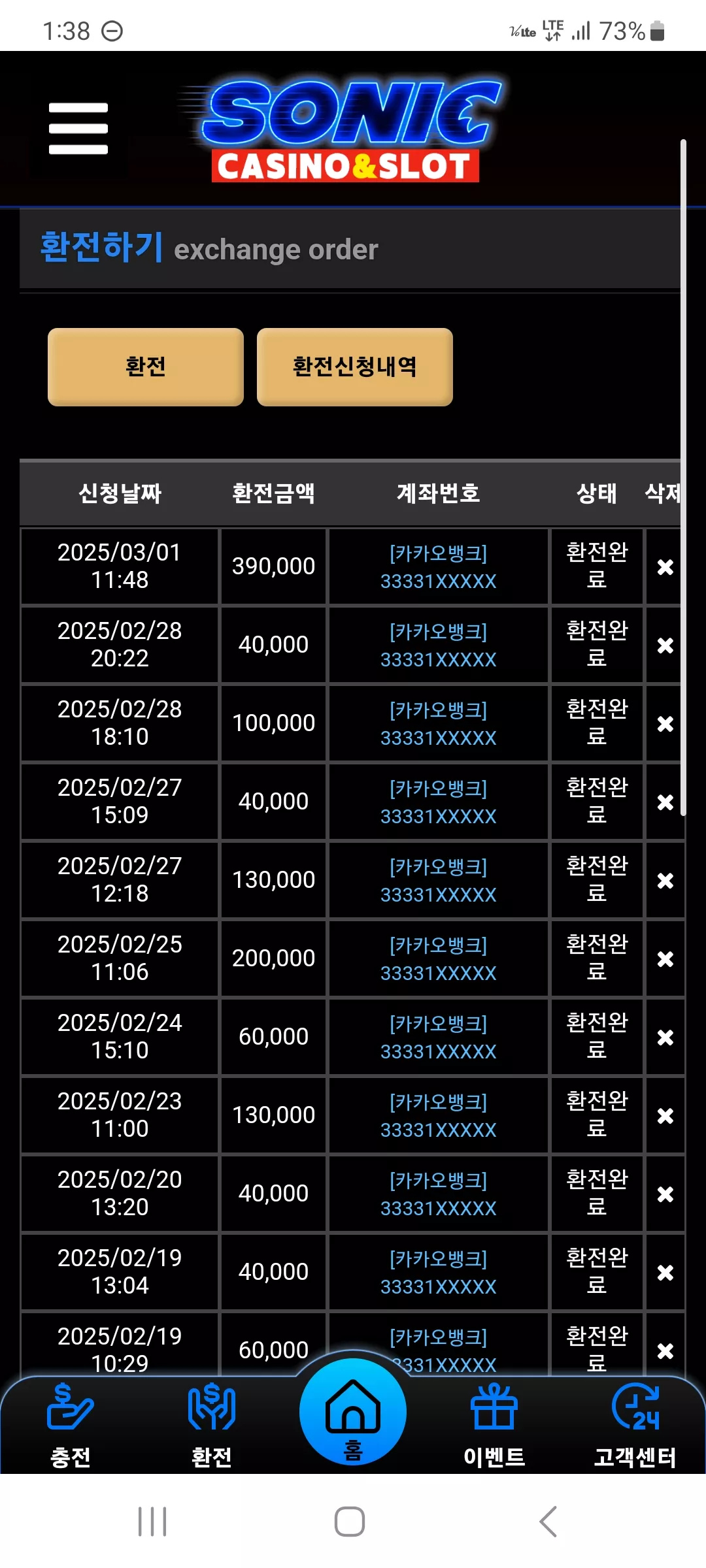The width and height of the screenshot is (706, 1568).
Task: Remove the 2025/02/28 18:10 entry
Action: (x=665, y=723)
